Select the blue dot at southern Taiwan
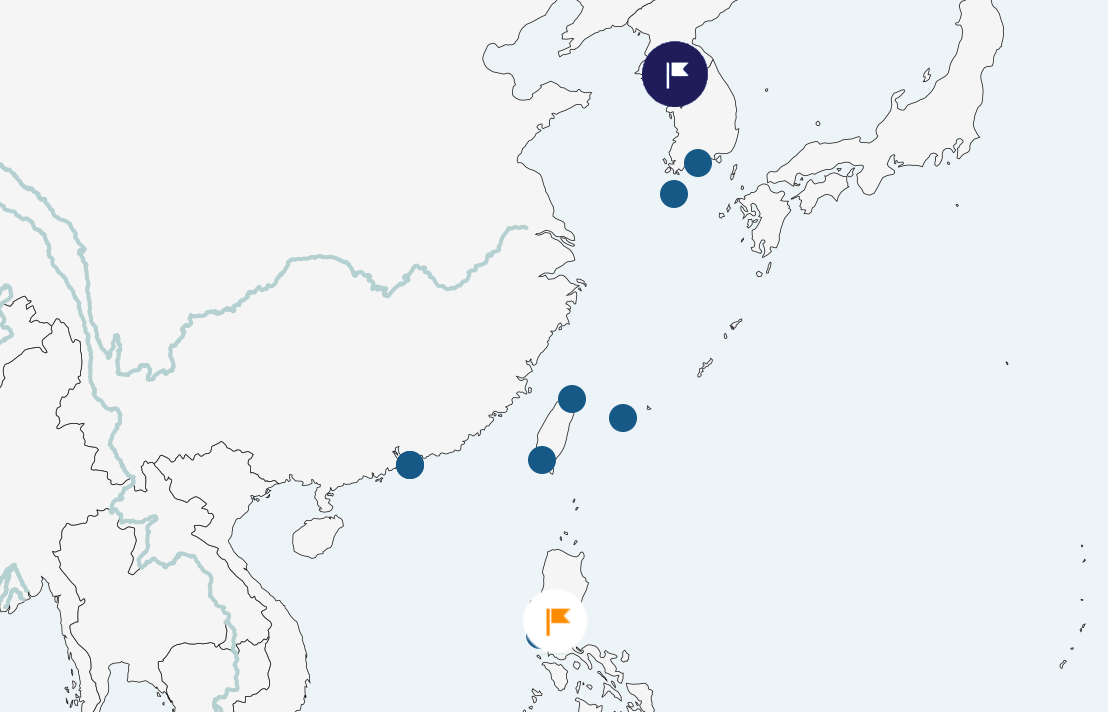Screen dimensions: 1108x712 (x=542, y=460)
